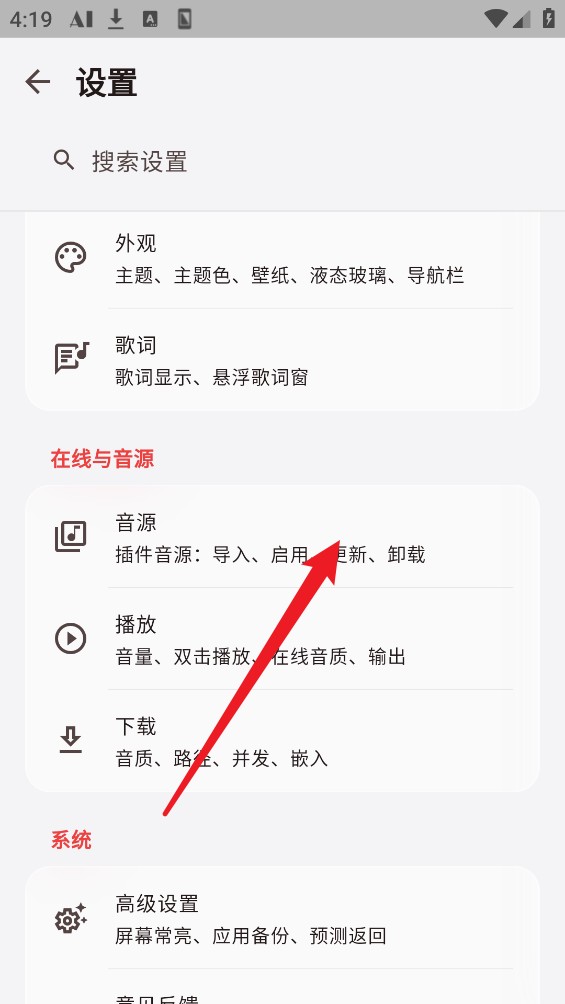Go back using the top arrow
The image size is (565, 1004).
point(38,82)
